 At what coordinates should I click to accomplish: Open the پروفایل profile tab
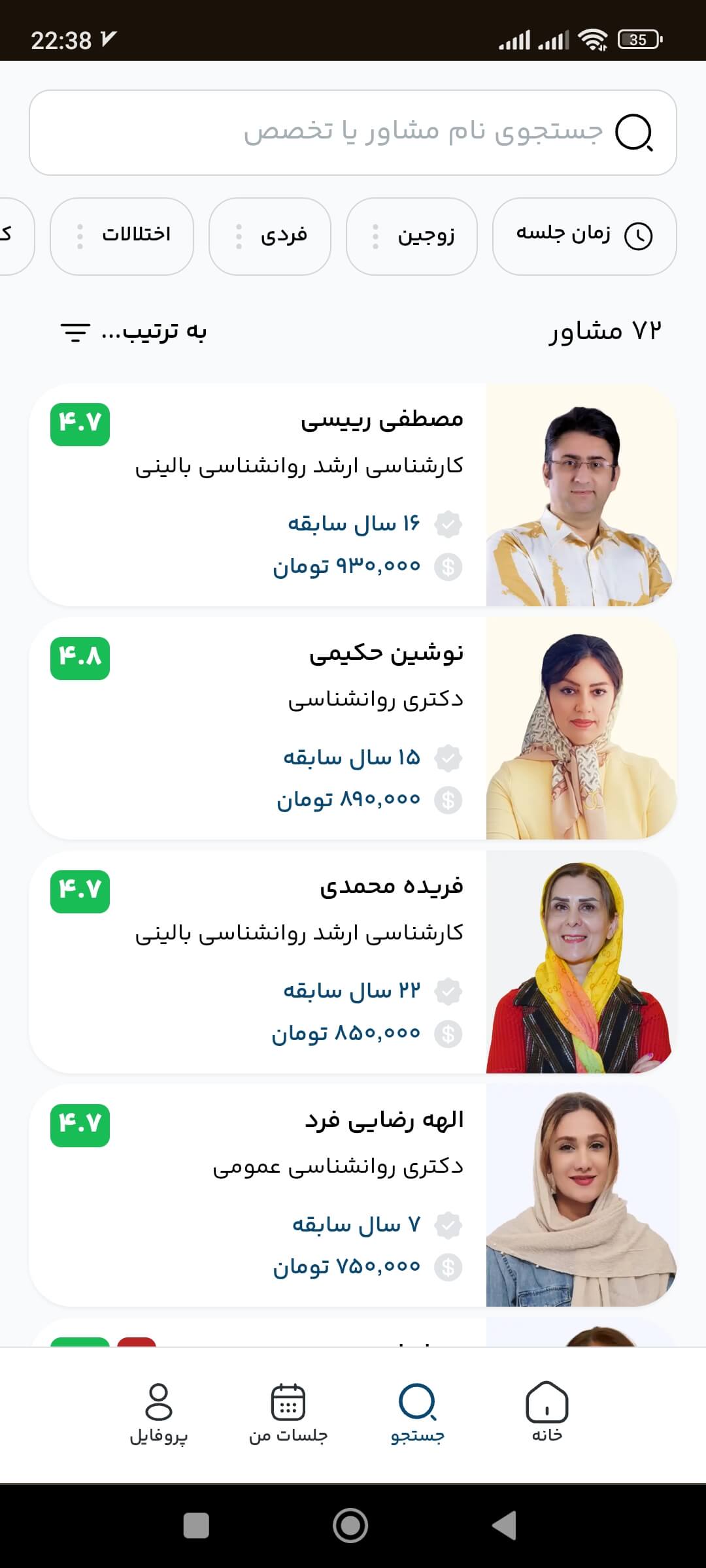click(x=158, y=1413)
